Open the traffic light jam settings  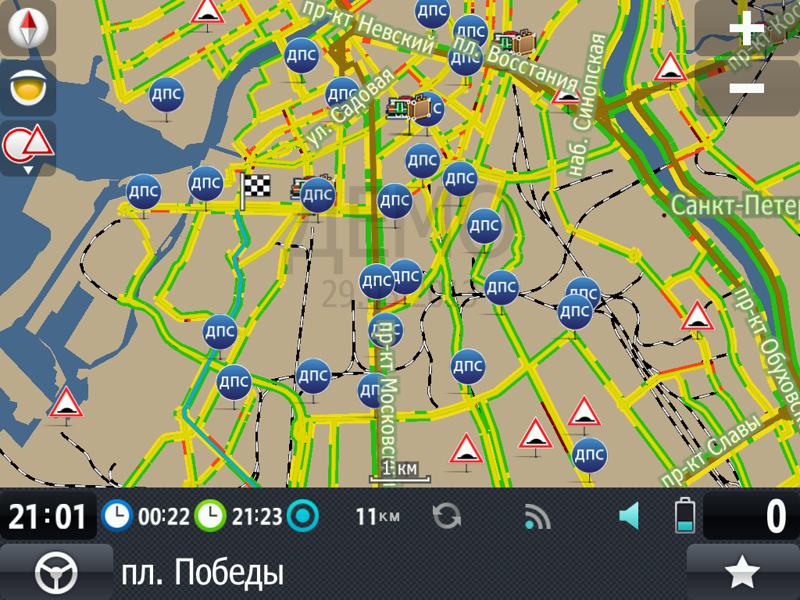(27, 88)
